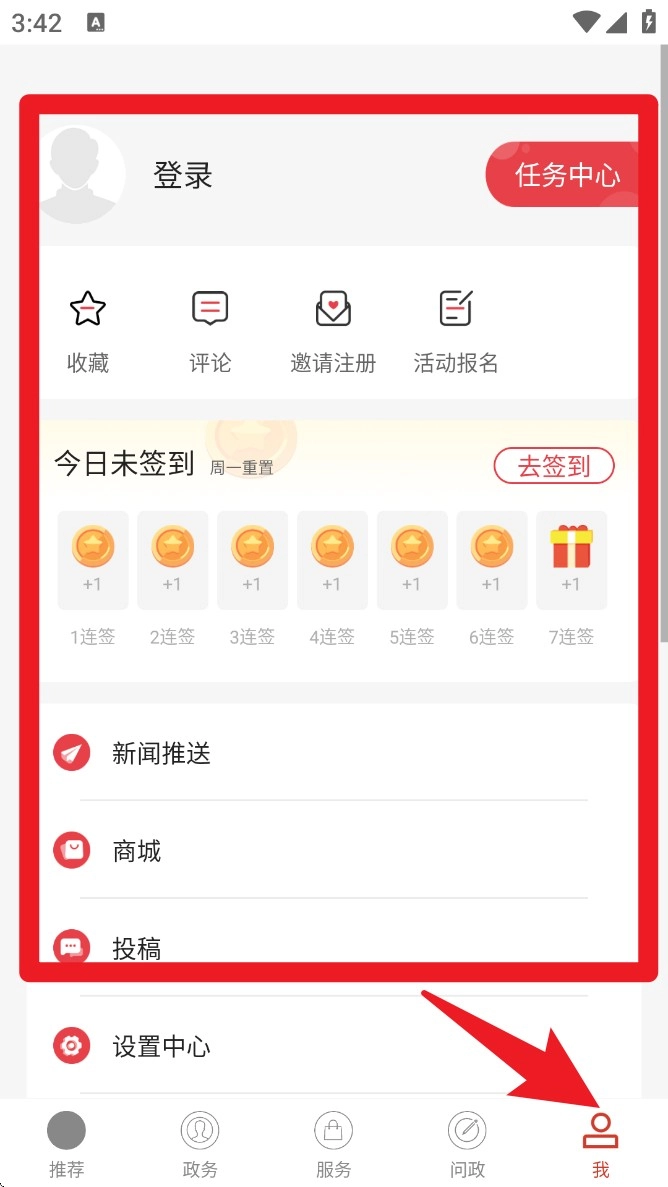Switch to the 政务 tab
Image resolution: width=668 pixels, height=1187 pixels.
click(200, 1145)
